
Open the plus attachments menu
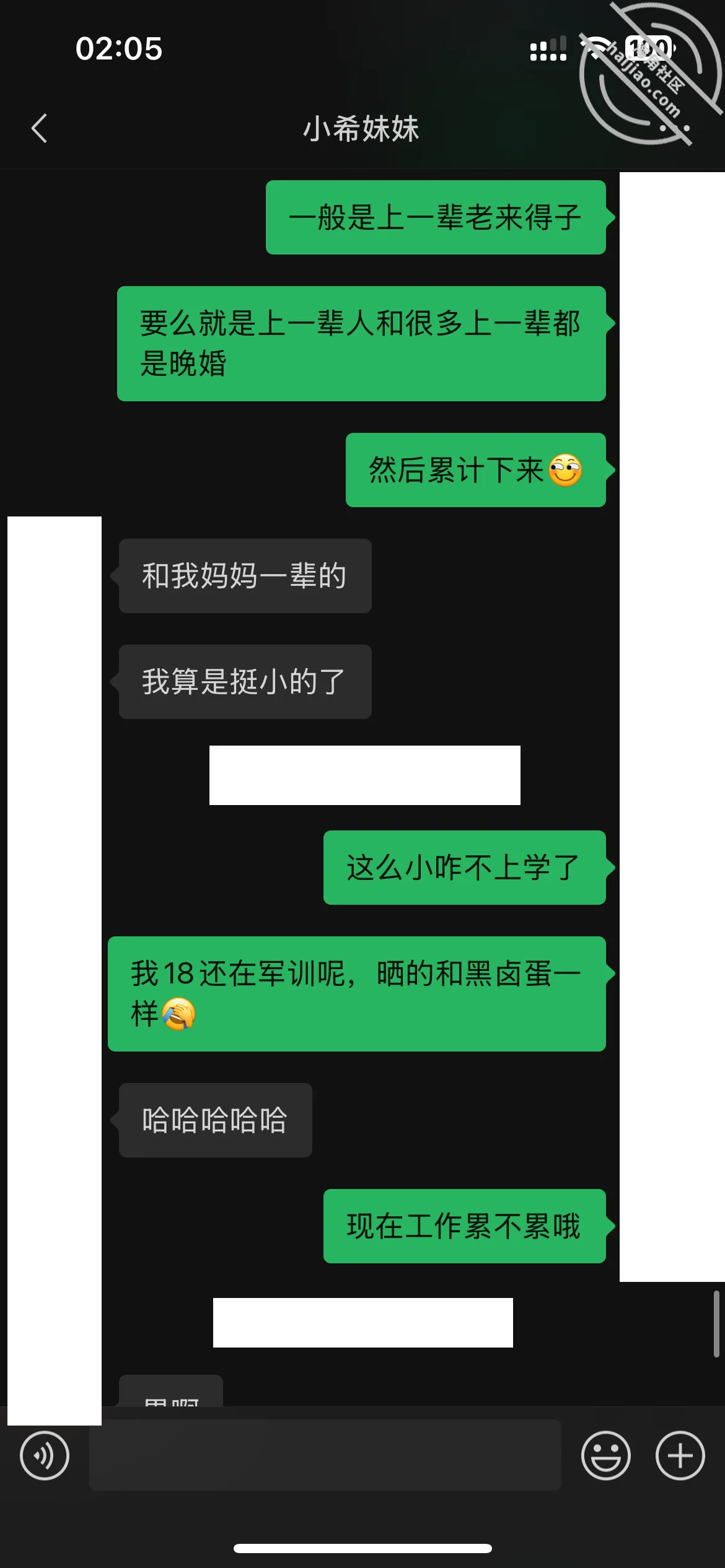[680, 1455]
